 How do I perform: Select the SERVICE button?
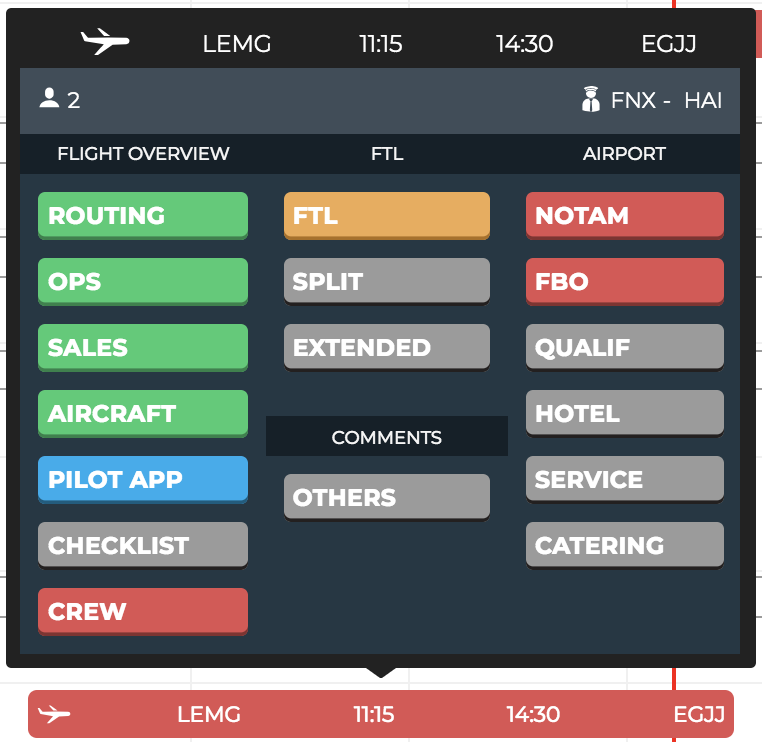[x=624, y=479]
